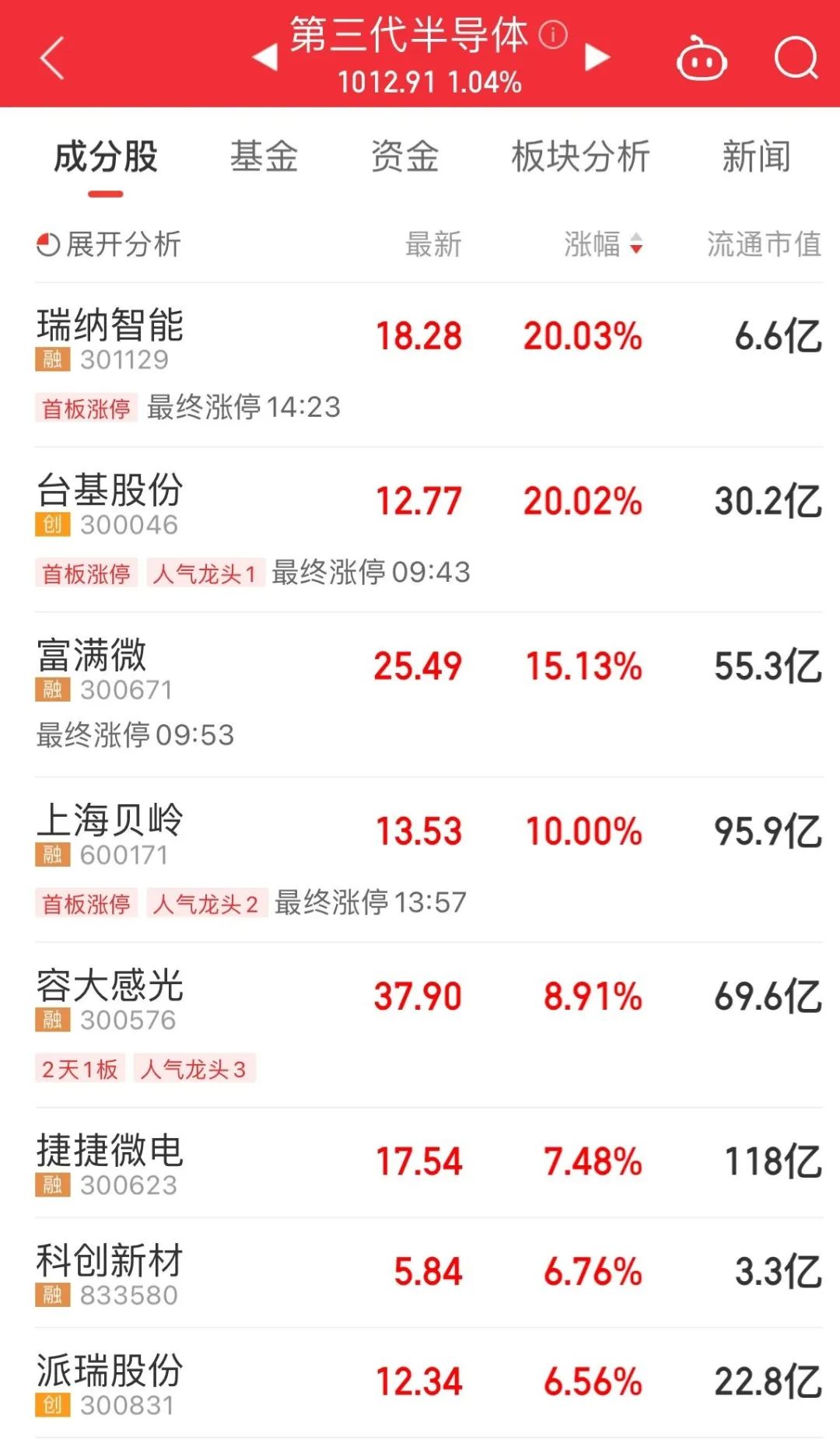
Task: Open stock 台基股份
Action: 110,492
